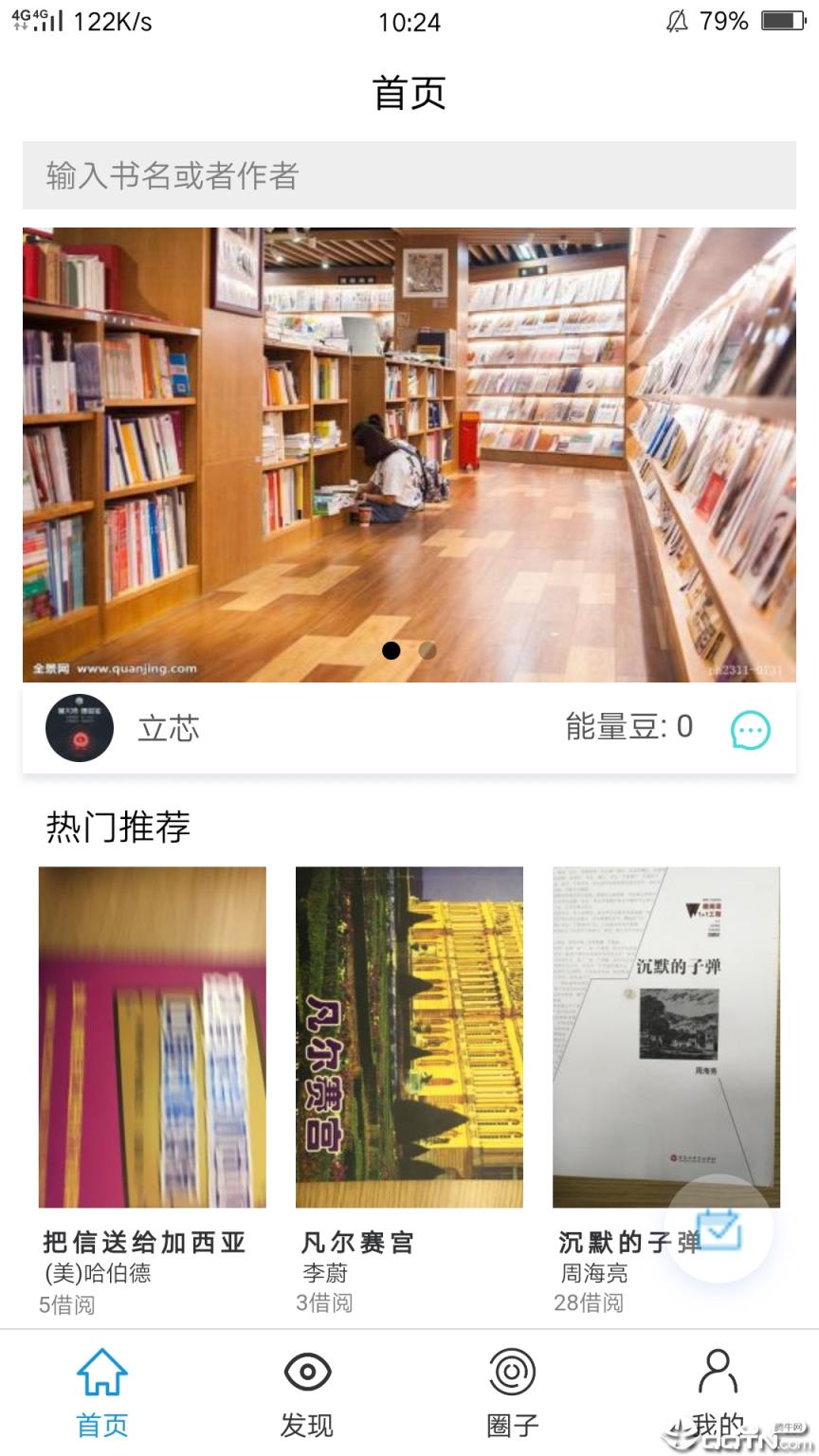Open the 圈子 spiral icon

coord(512,1371)
